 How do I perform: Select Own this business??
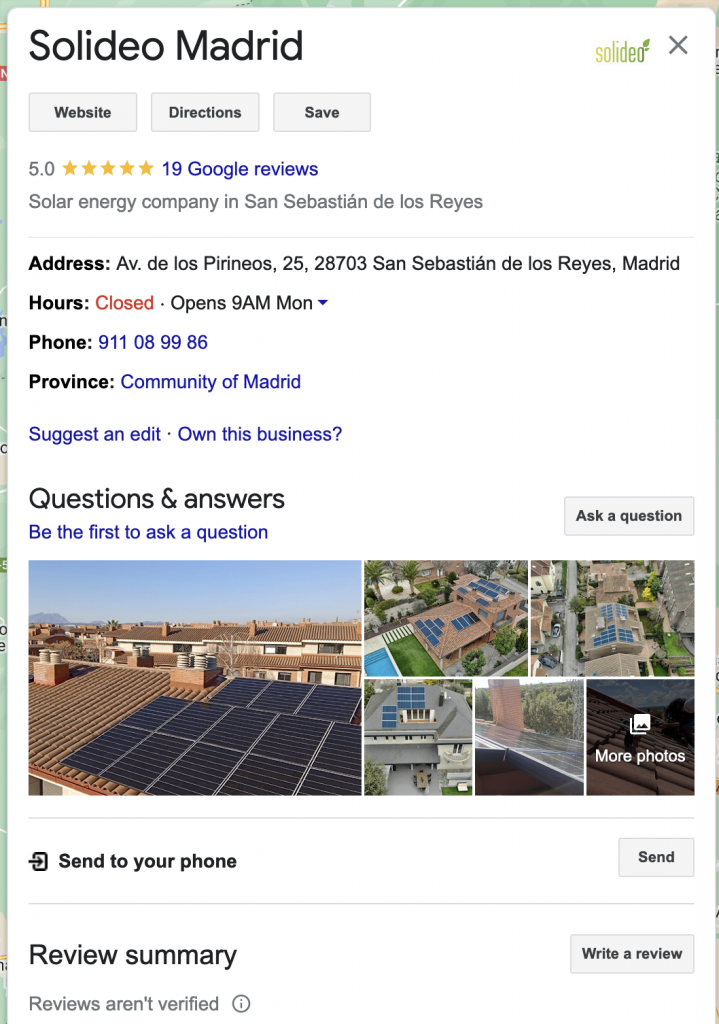click(x=260, y=434)
